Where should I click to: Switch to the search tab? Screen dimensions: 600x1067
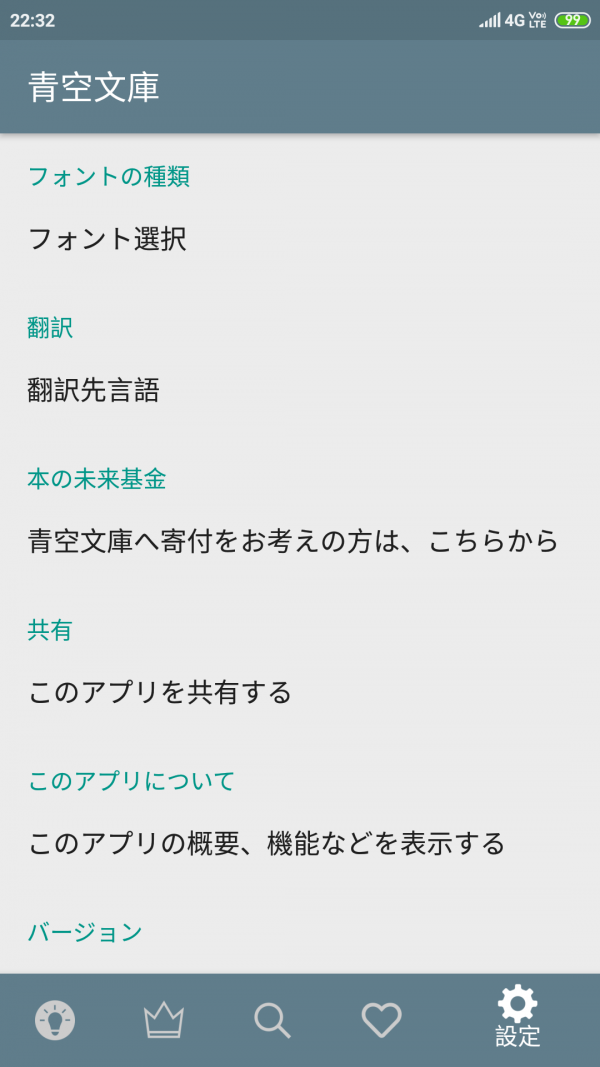[272, 1020]
